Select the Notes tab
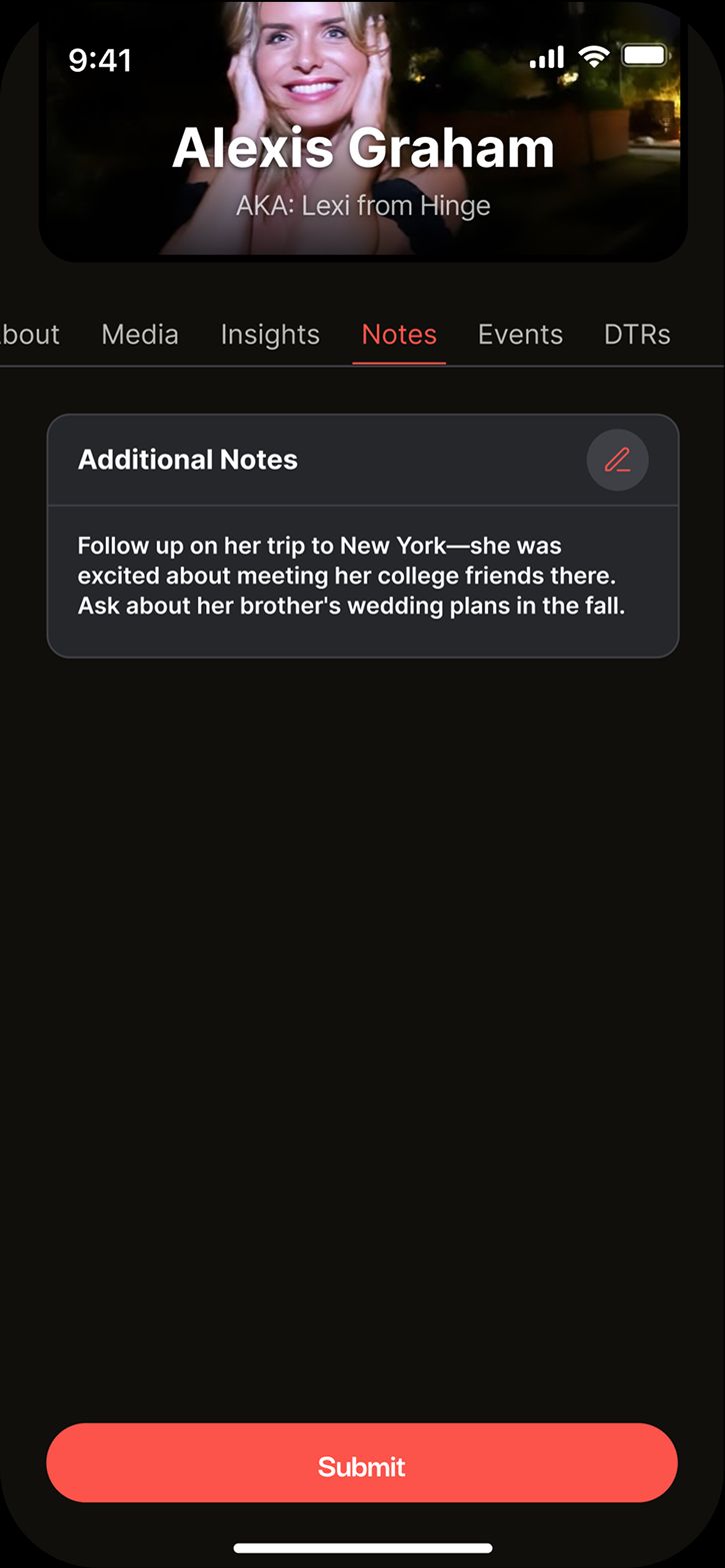This screenshot has height=1568, width=725. click(x=399, y=335)
